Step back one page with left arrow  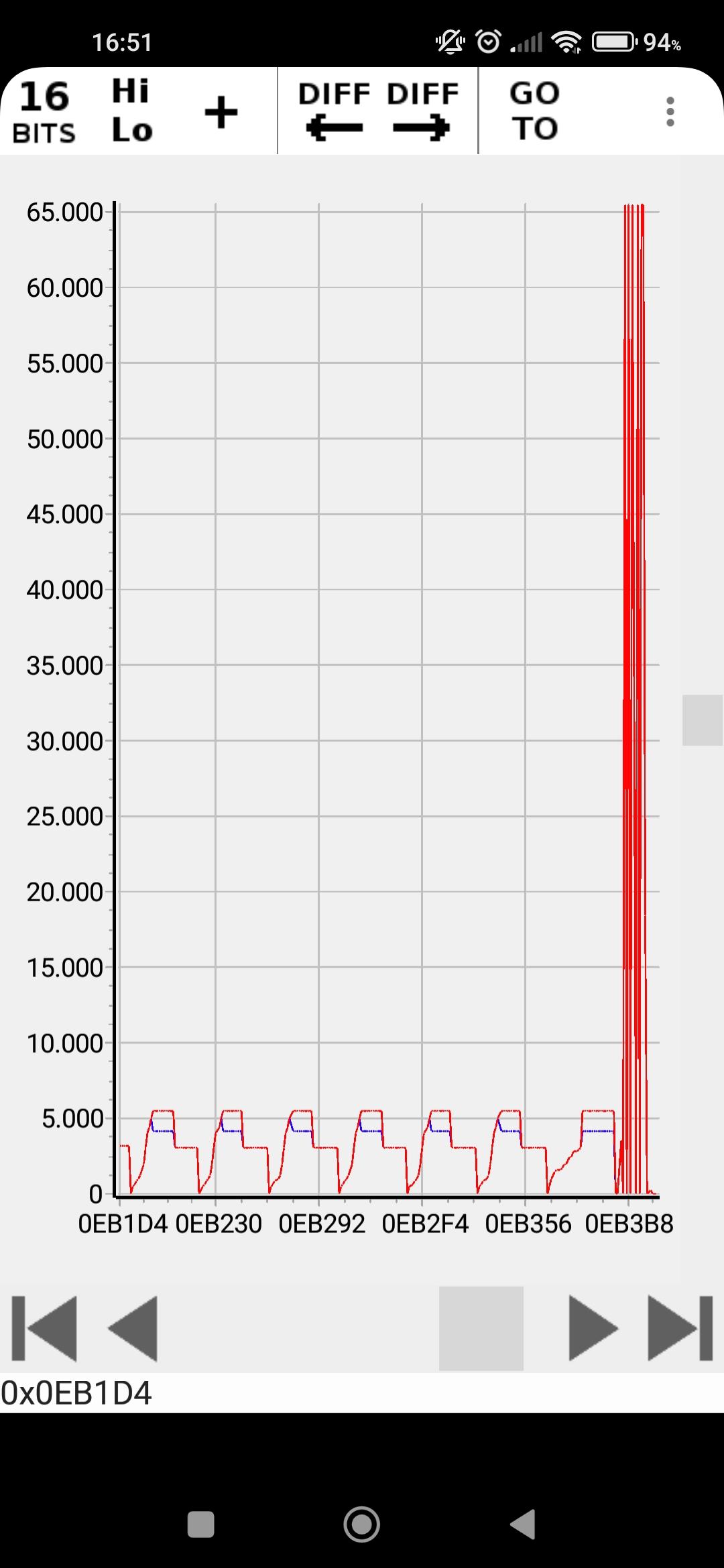point(133,1328)
